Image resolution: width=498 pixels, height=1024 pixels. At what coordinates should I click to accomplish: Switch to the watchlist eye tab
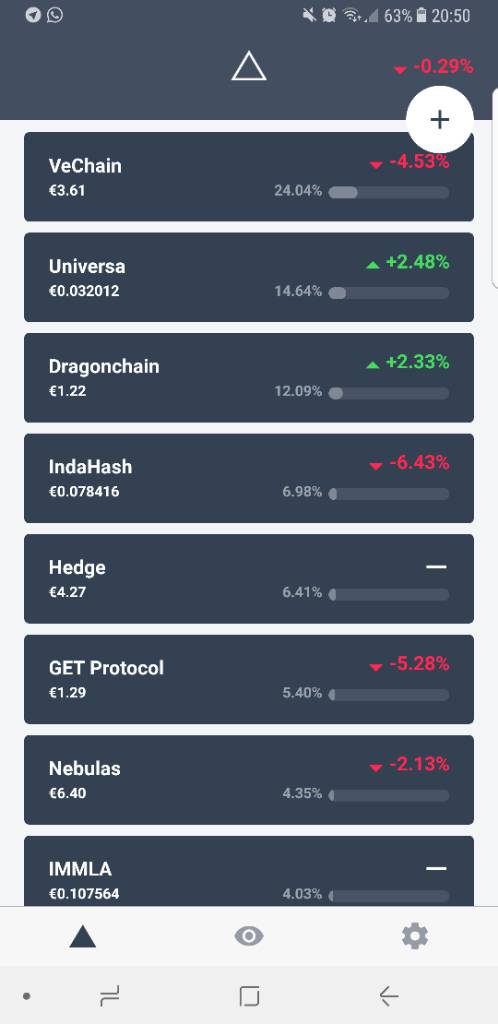249,936
